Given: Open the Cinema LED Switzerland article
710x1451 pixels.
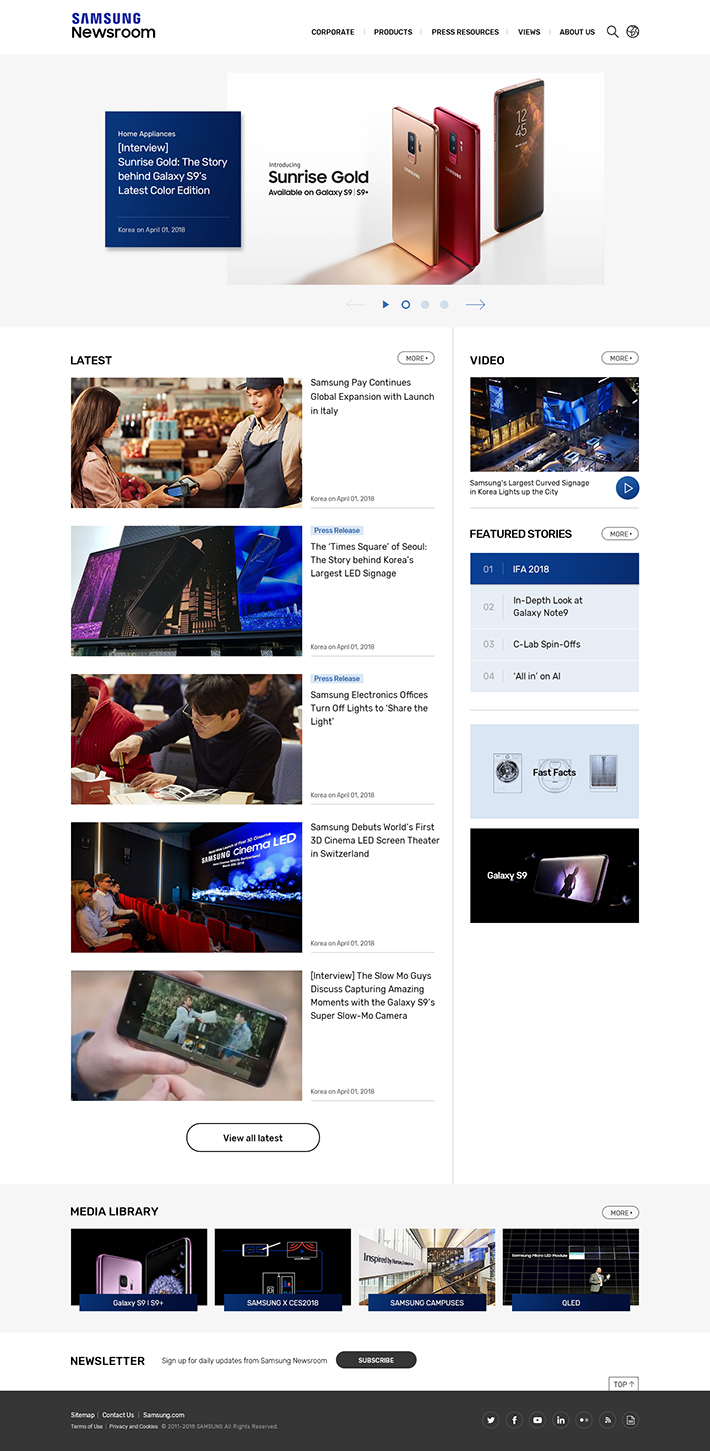Looking at the screenshot, I should point(373,840).
